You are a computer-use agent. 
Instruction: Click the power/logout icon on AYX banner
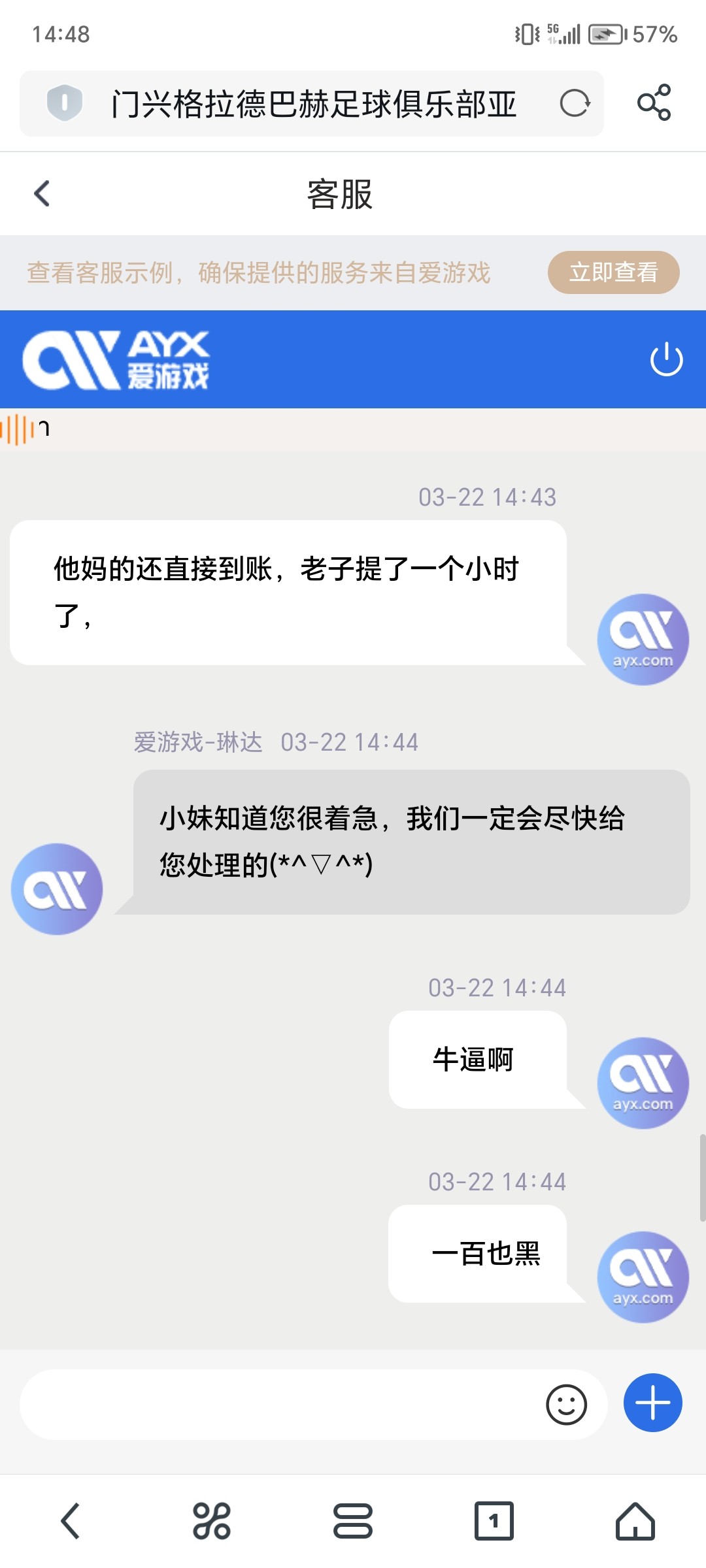[666, 358]
